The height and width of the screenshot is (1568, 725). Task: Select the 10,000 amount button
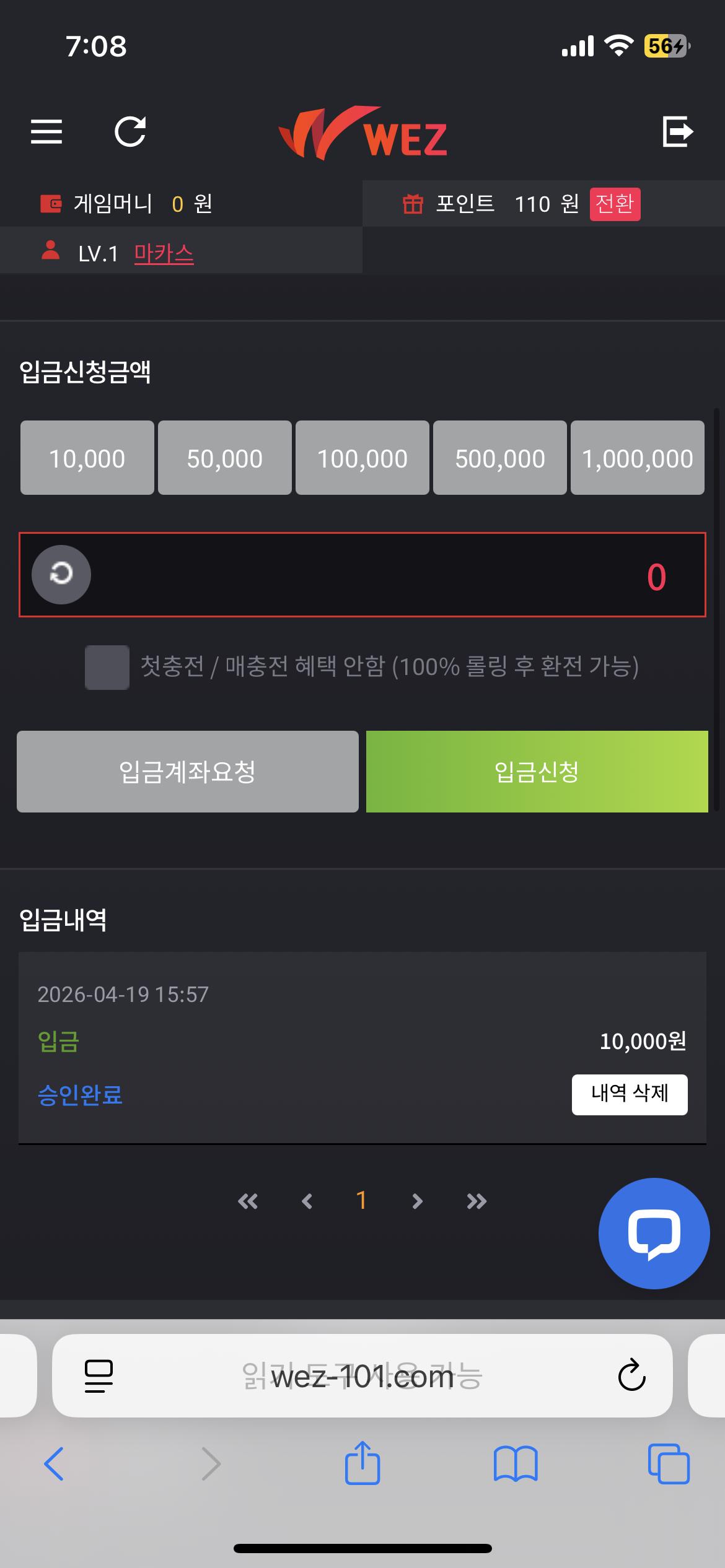tap(87, 458)
